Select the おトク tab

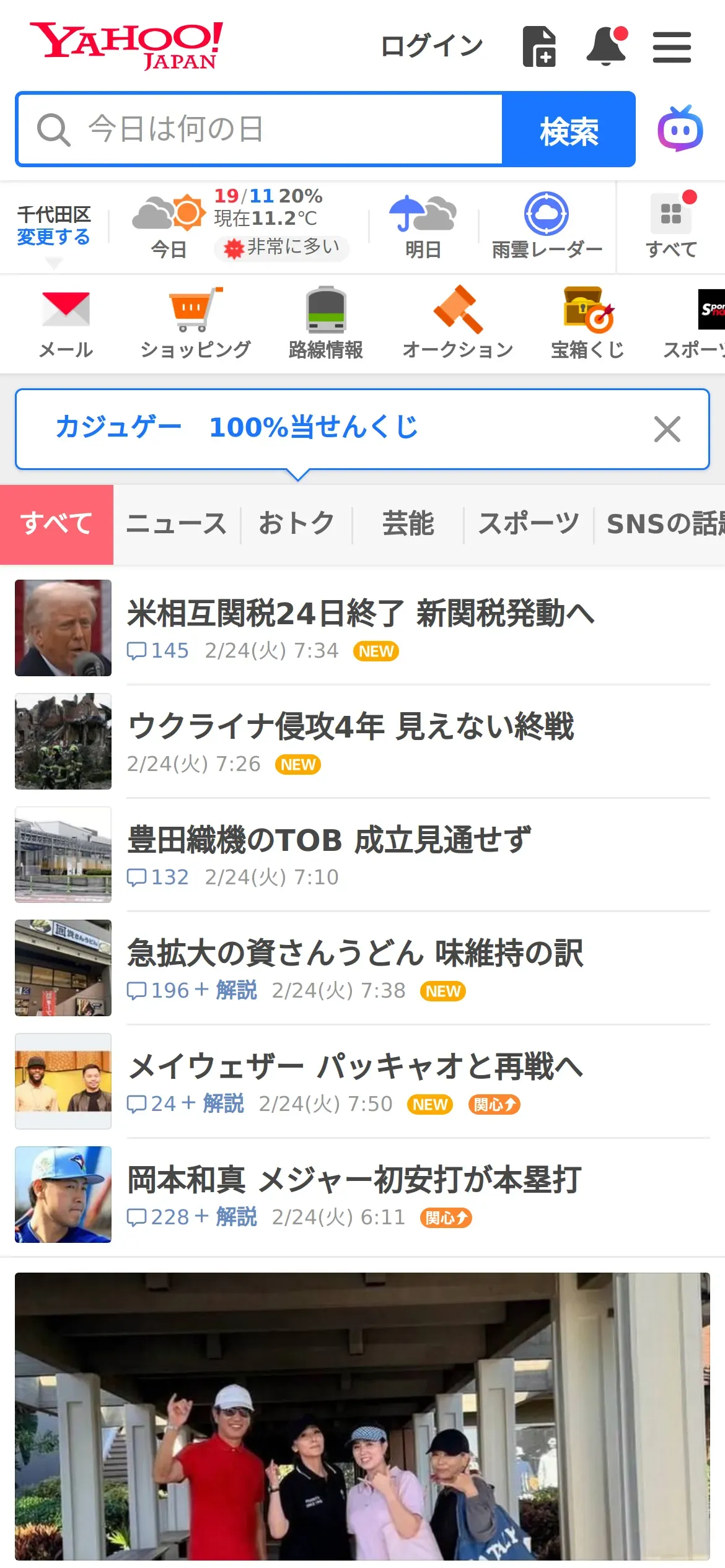tap(296, 524)
